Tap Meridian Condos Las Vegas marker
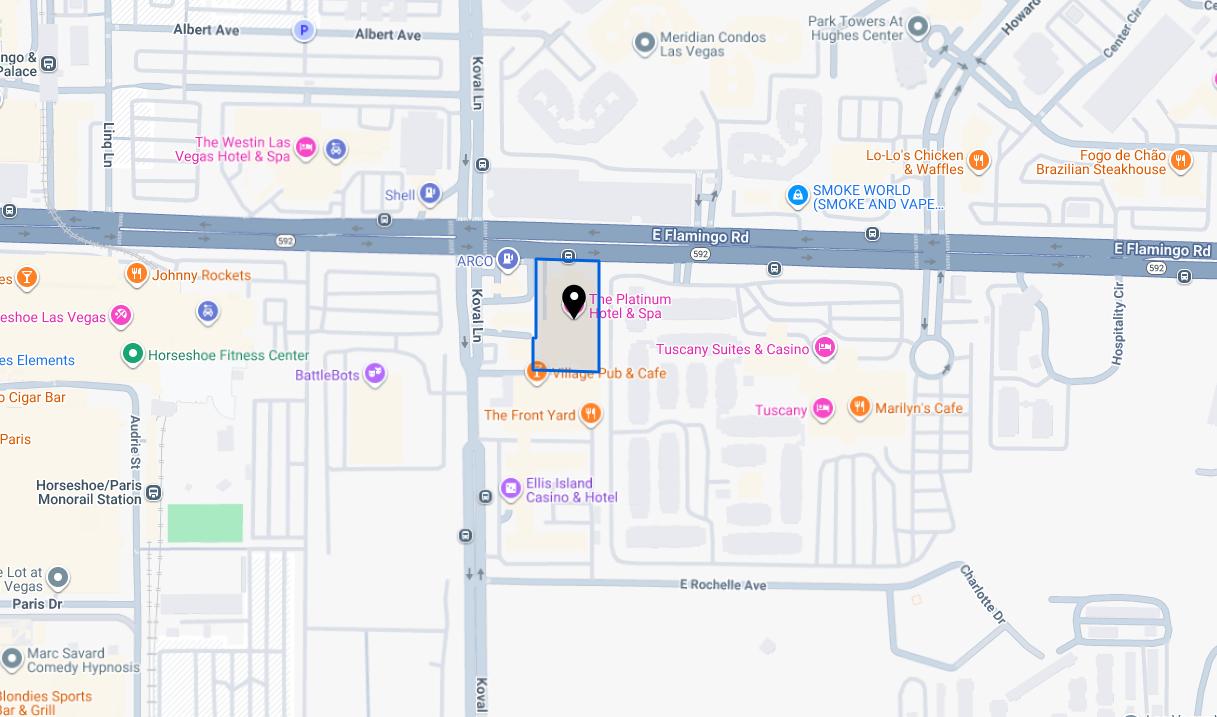 click(645, 43)
